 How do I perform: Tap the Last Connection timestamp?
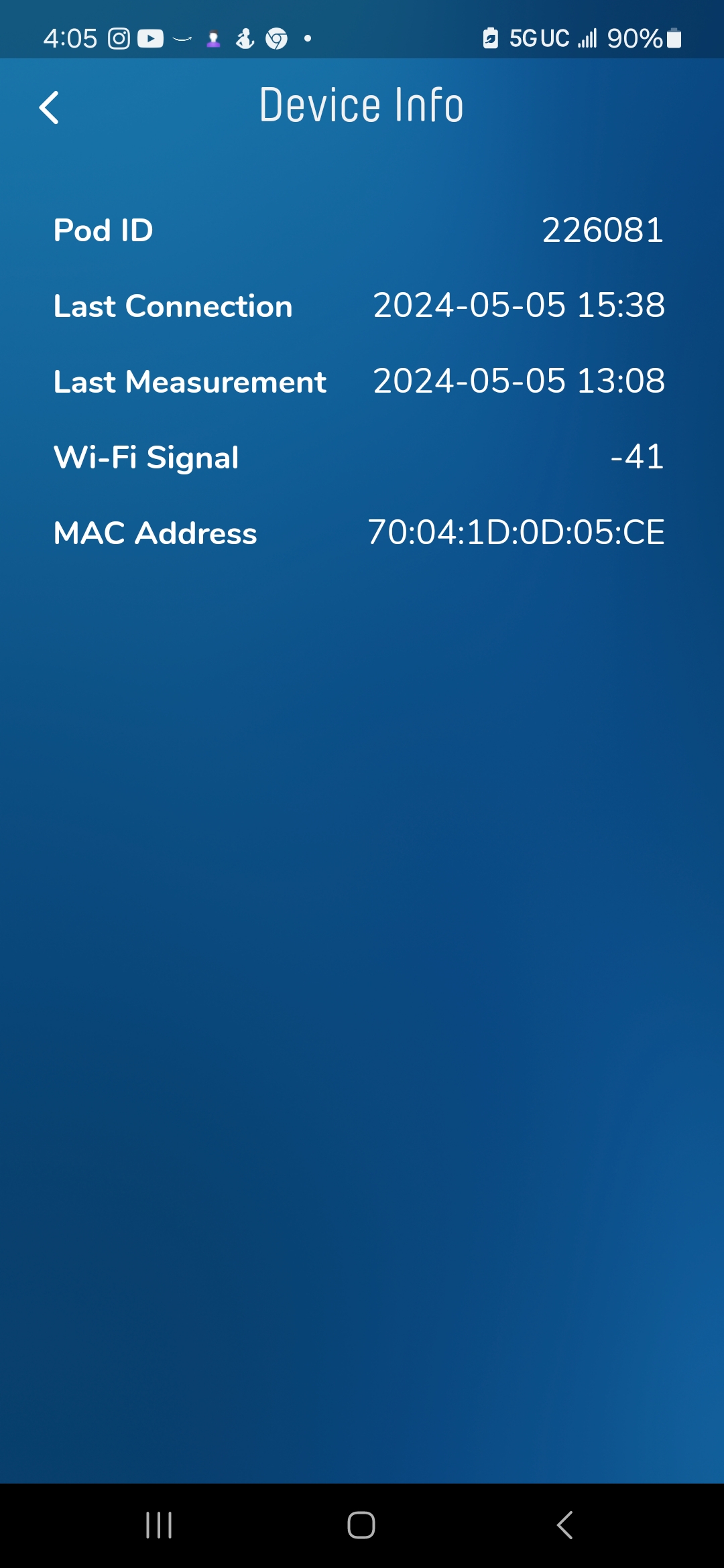pos(518,306)
